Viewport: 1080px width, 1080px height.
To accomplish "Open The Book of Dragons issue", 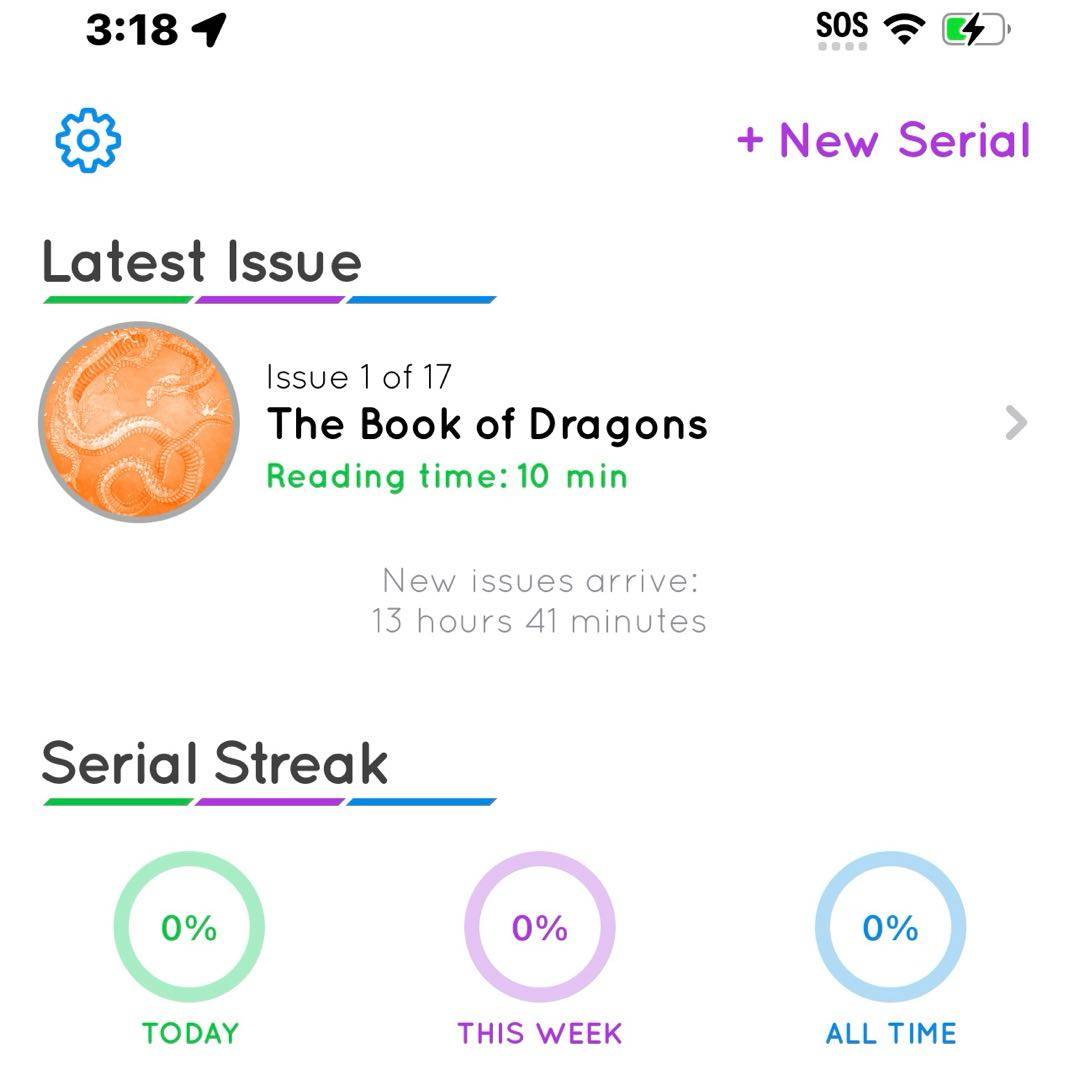I will pos(487,424).
